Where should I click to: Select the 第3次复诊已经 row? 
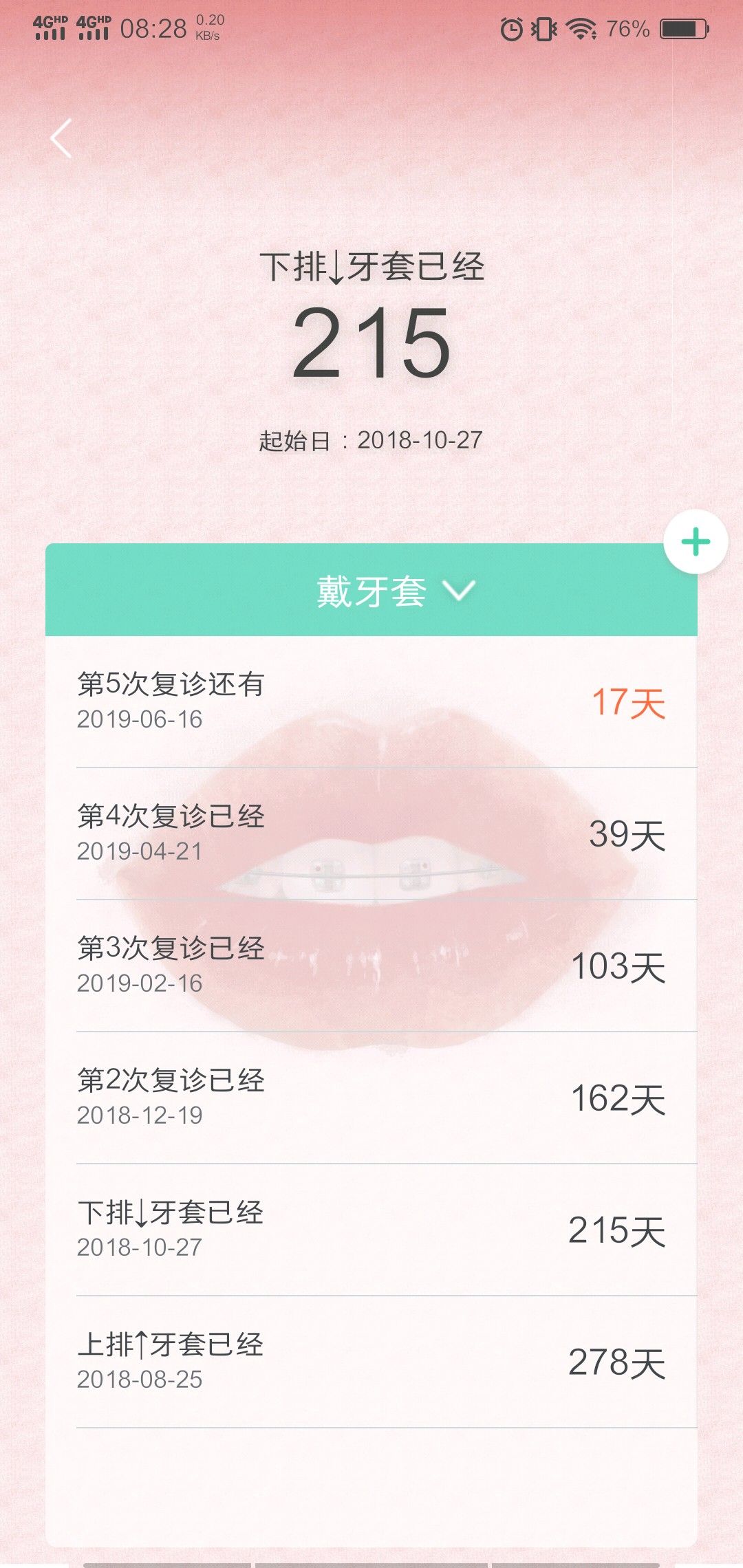pyautogui.click(x=371, y=966)
